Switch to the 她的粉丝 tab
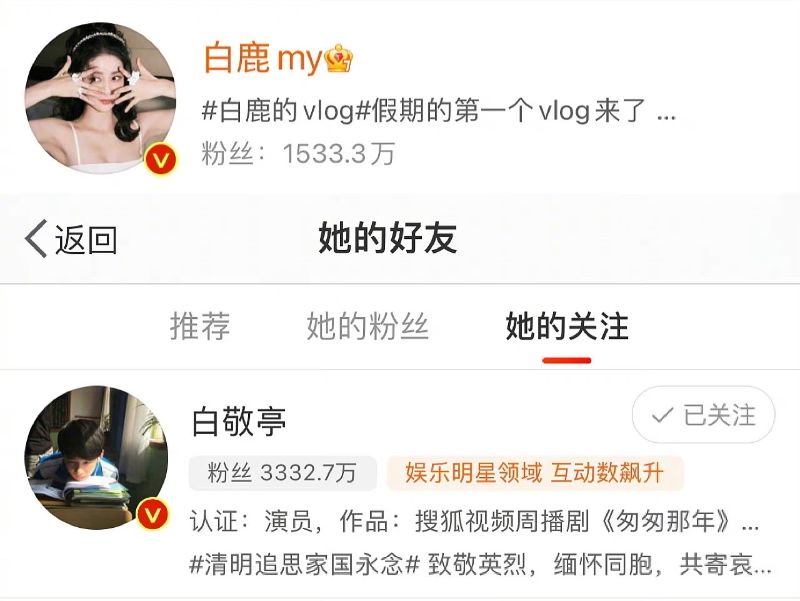The width and height of the screenshot is (800, 601). (367, 327)
